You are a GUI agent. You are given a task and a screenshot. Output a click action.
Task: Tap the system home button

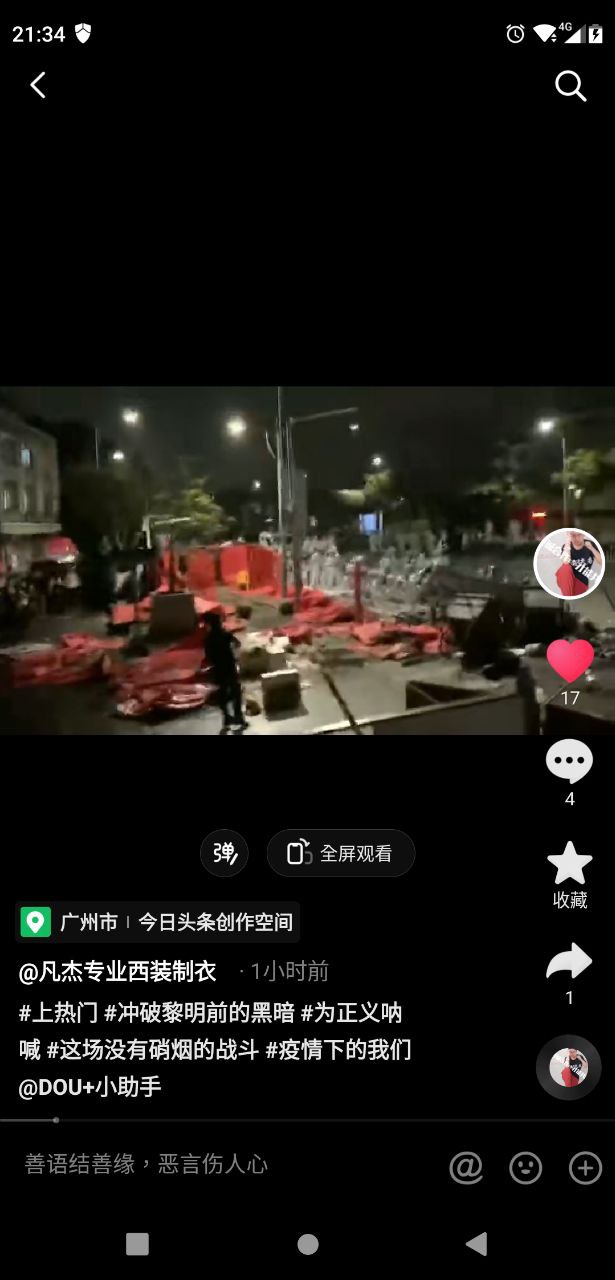308,1244
